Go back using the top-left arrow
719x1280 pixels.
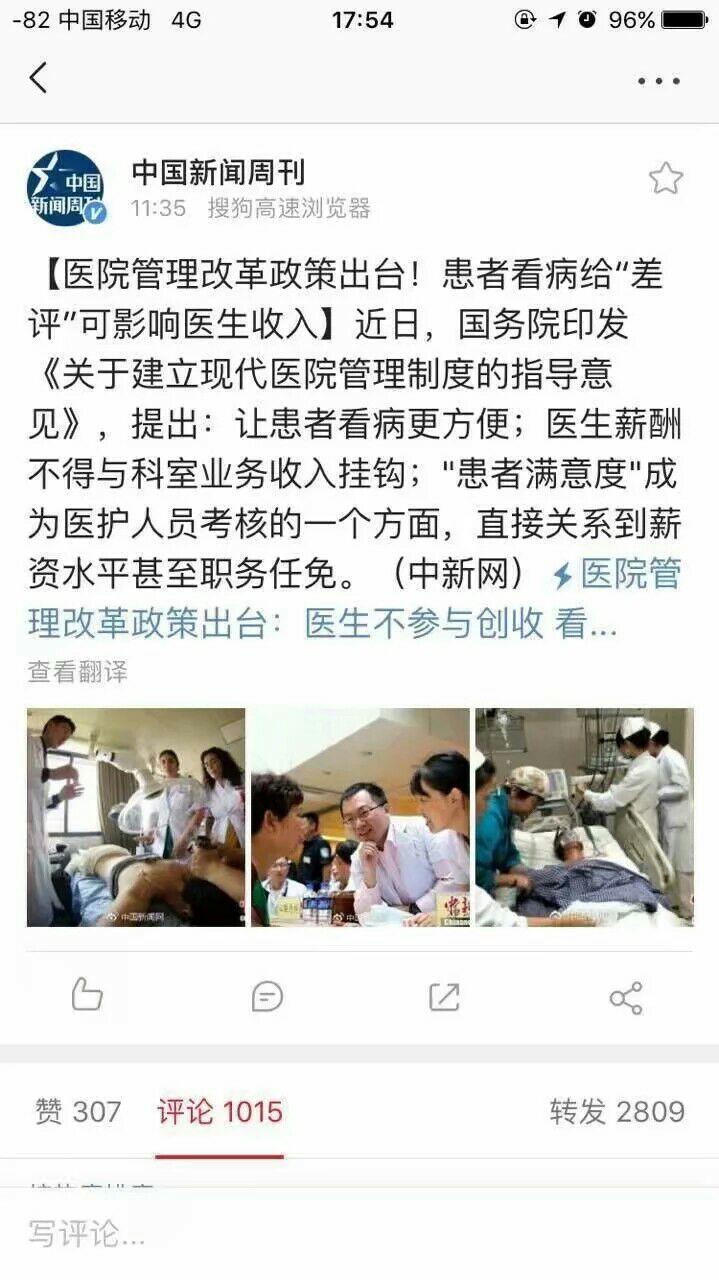38,78
